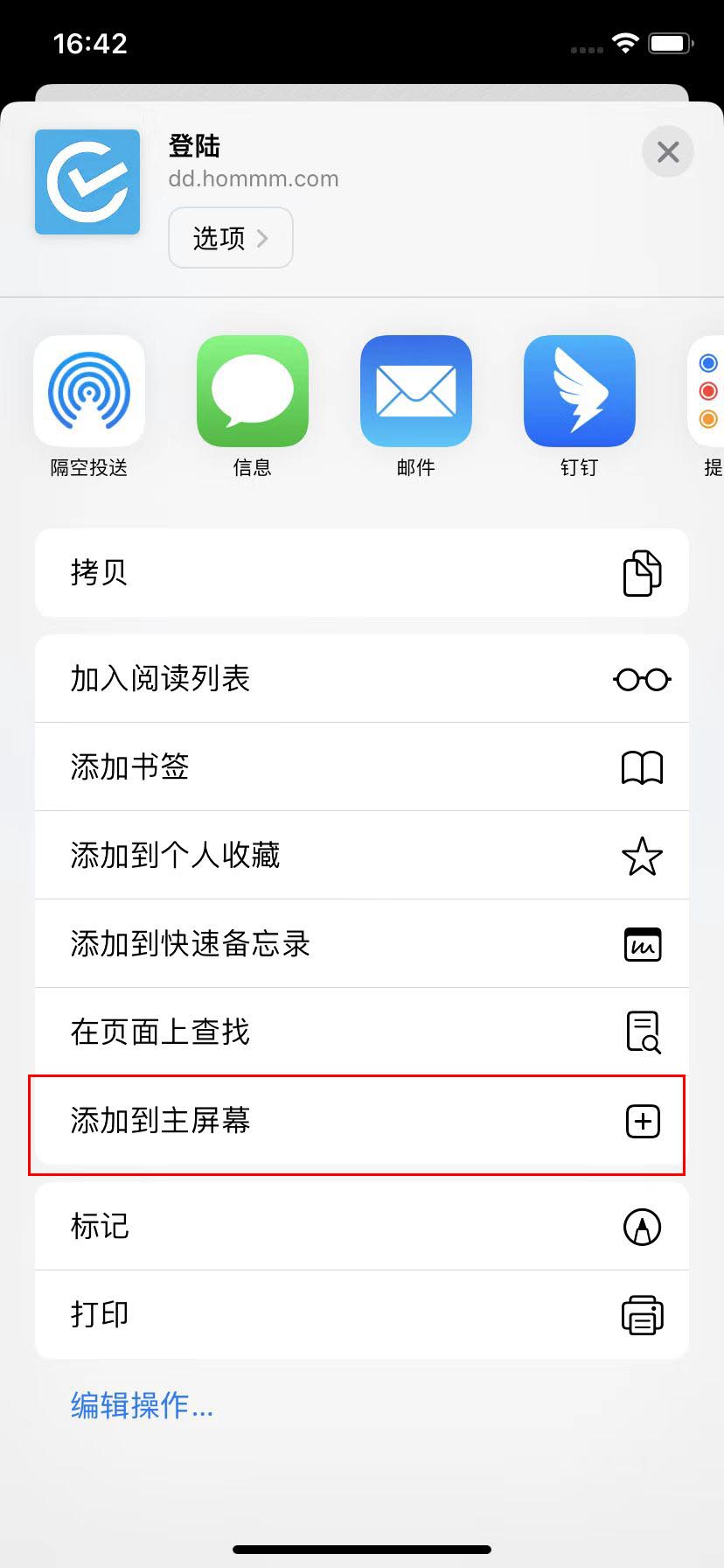Share to 钉钉 DingTalk
Viewport: 724px width, 1568px height.
(x=579, y=391)
